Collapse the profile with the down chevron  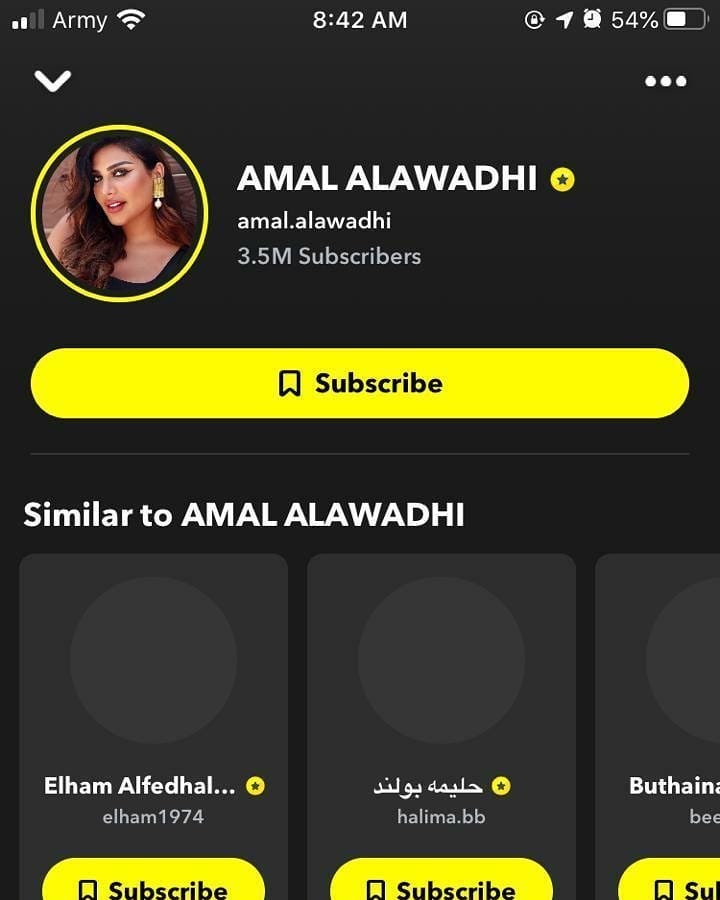(52, 81)
